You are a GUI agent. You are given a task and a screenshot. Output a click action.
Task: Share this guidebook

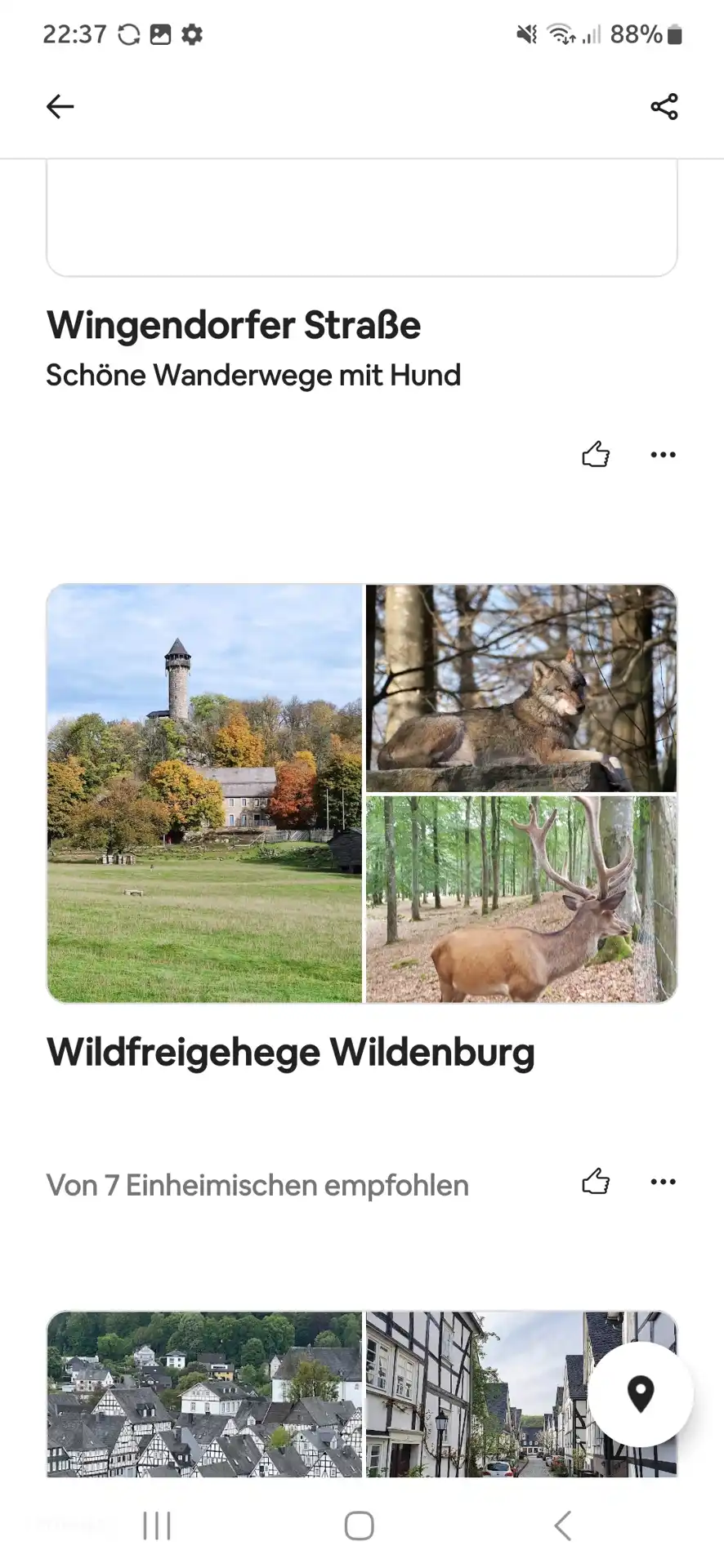(x=664, y=106)
